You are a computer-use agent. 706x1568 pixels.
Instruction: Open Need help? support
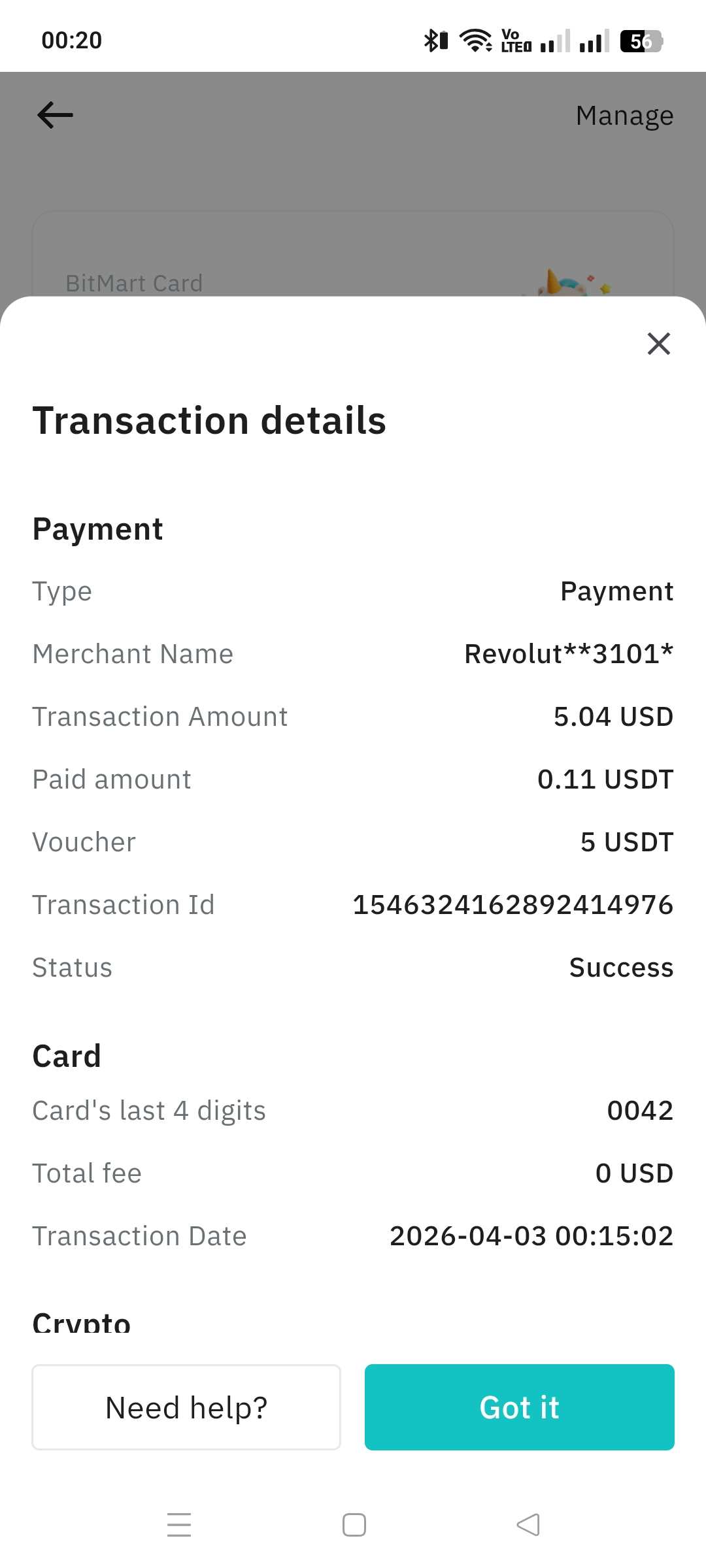click(x=186, y=1407)
